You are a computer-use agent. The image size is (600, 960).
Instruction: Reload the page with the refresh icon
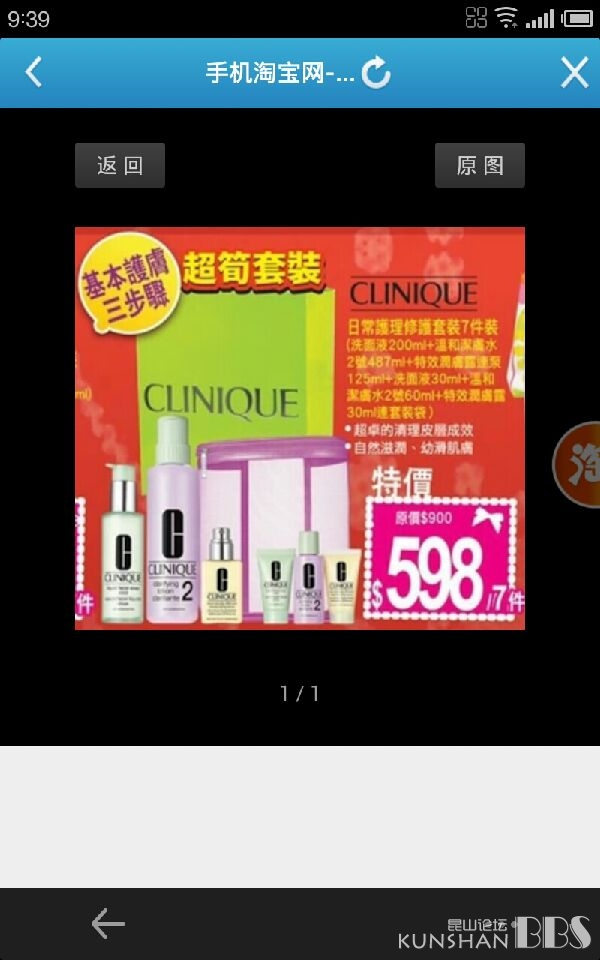tap(375, 72)
